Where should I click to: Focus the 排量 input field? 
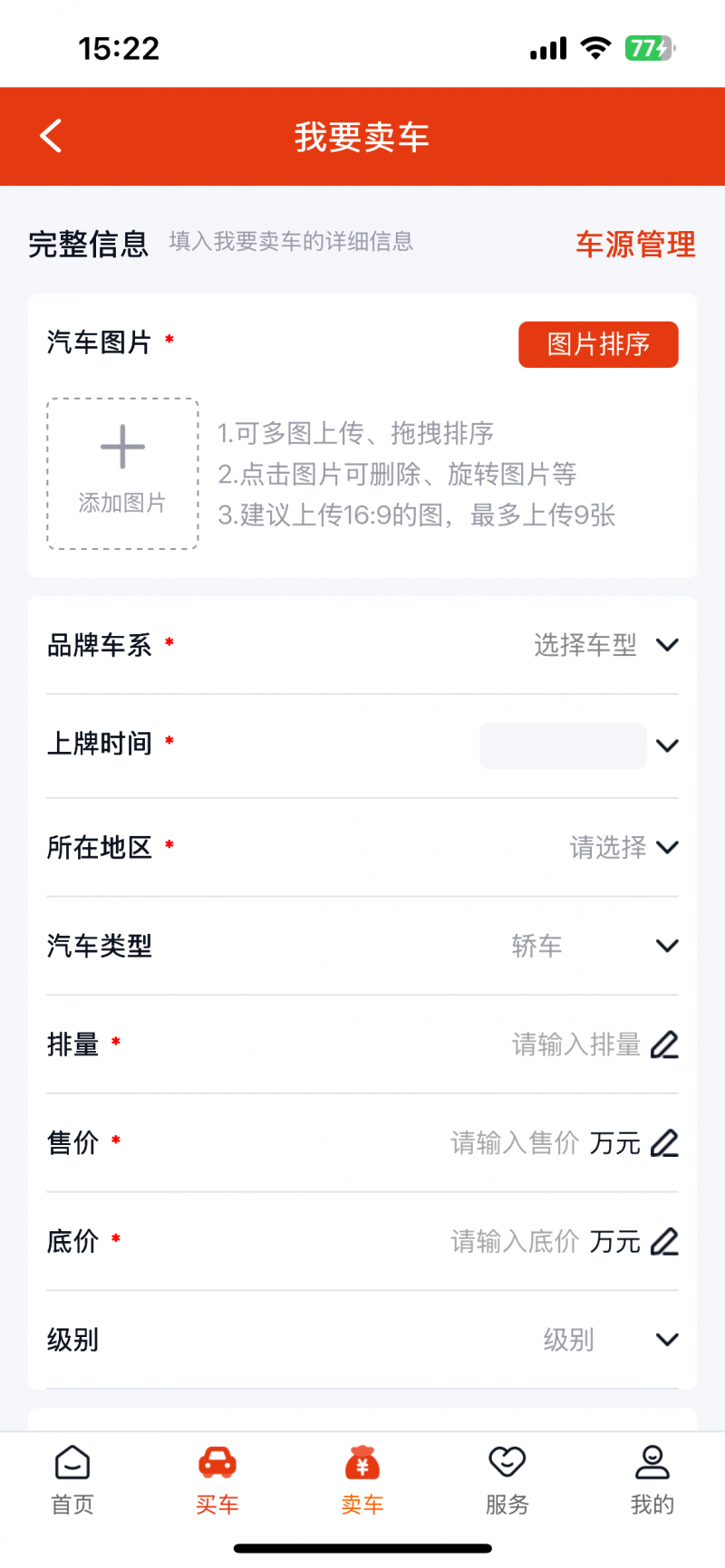[x=576, y=1044]
